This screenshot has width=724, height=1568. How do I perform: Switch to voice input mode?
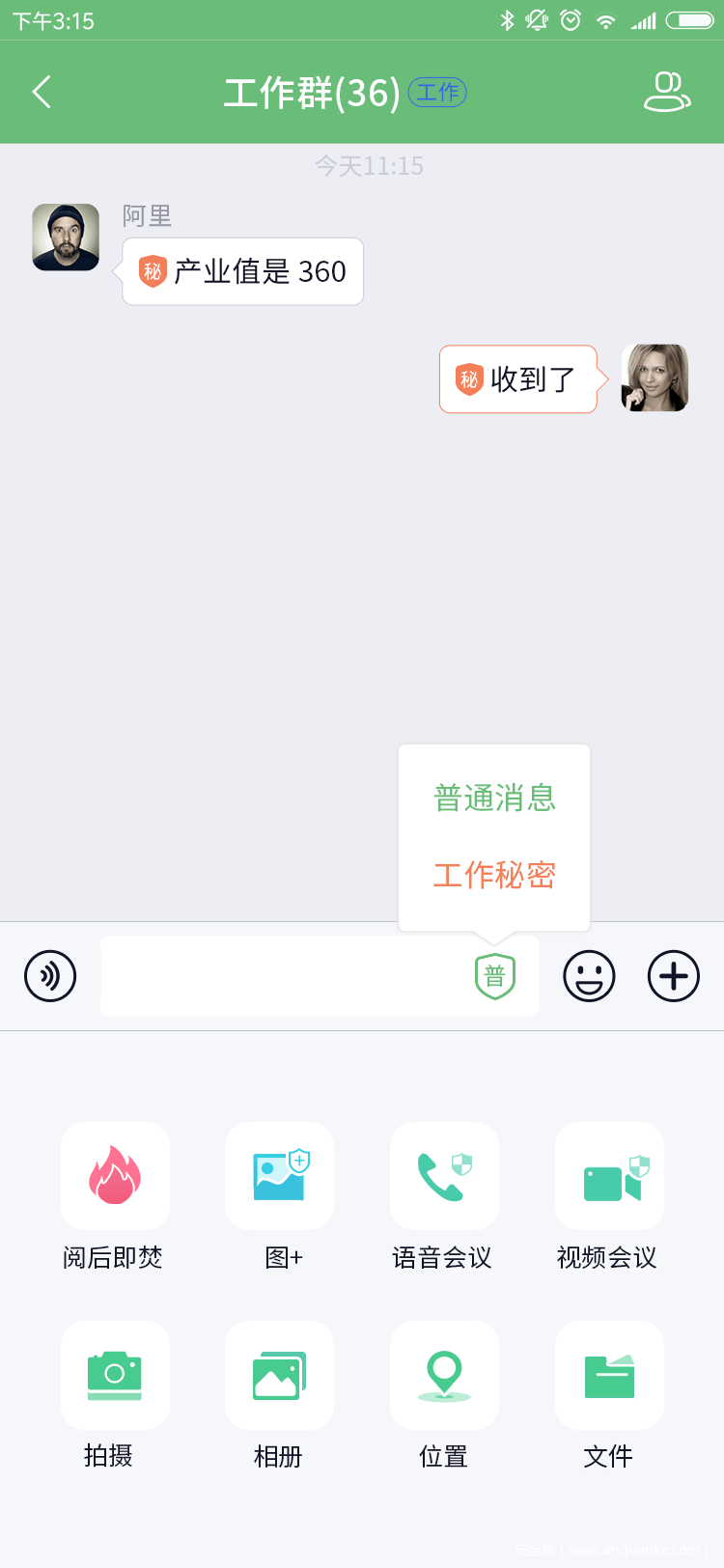tap(50, 976)
